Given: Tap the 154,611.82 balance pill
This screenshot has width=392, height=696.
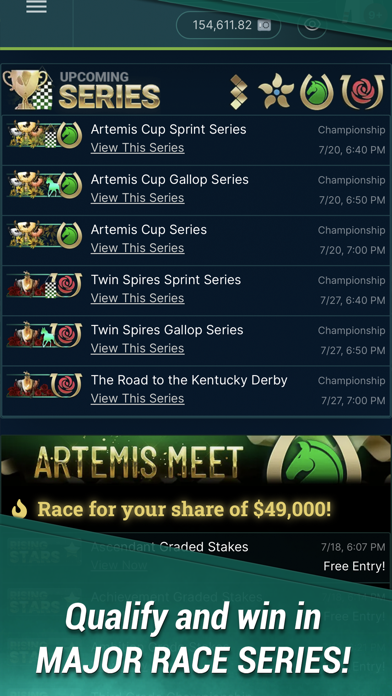Looking at the screenshot, I should pos(228,25).
